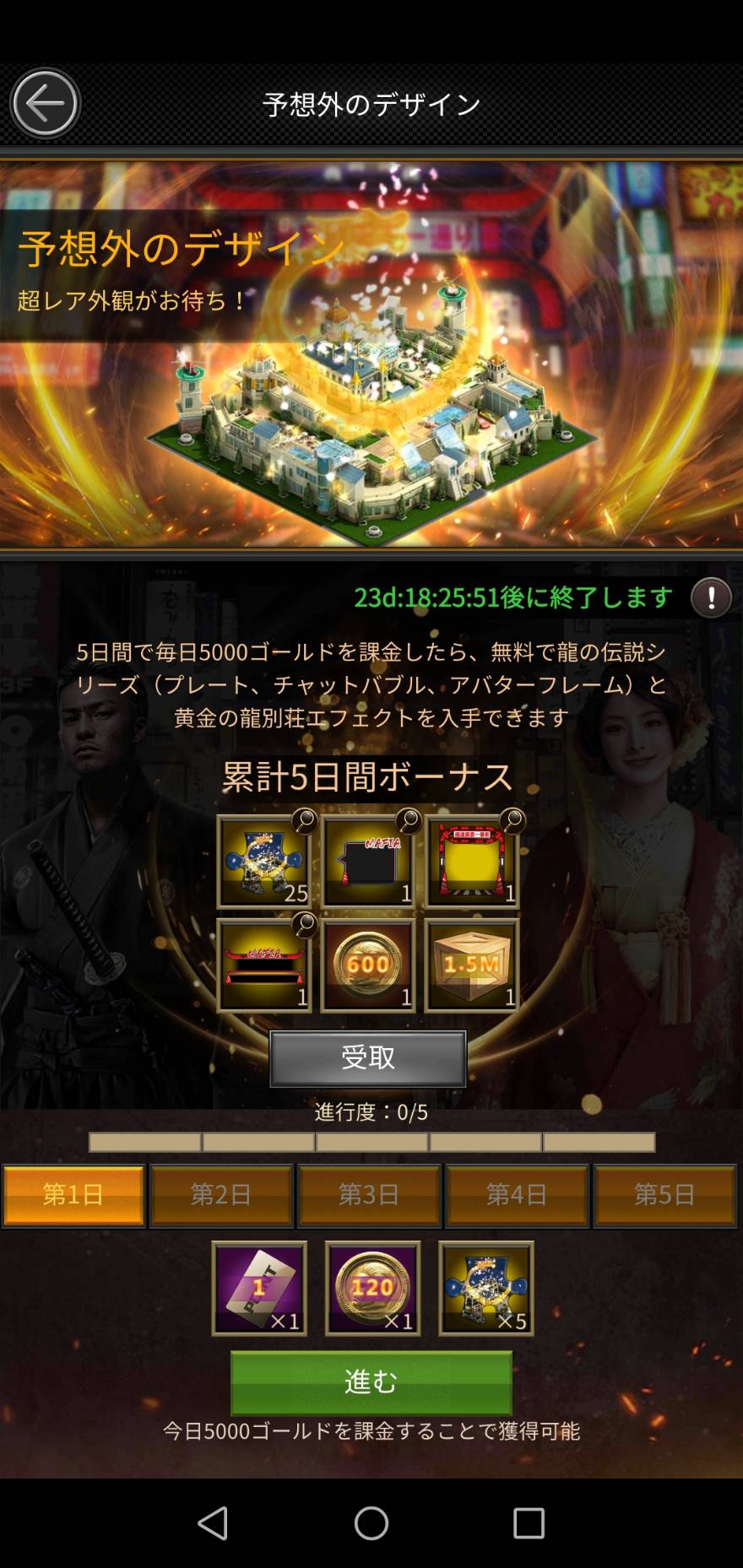Preview the chat bubble reward item
This screenshot has height=1568, width=743.
tap(368, 862)
